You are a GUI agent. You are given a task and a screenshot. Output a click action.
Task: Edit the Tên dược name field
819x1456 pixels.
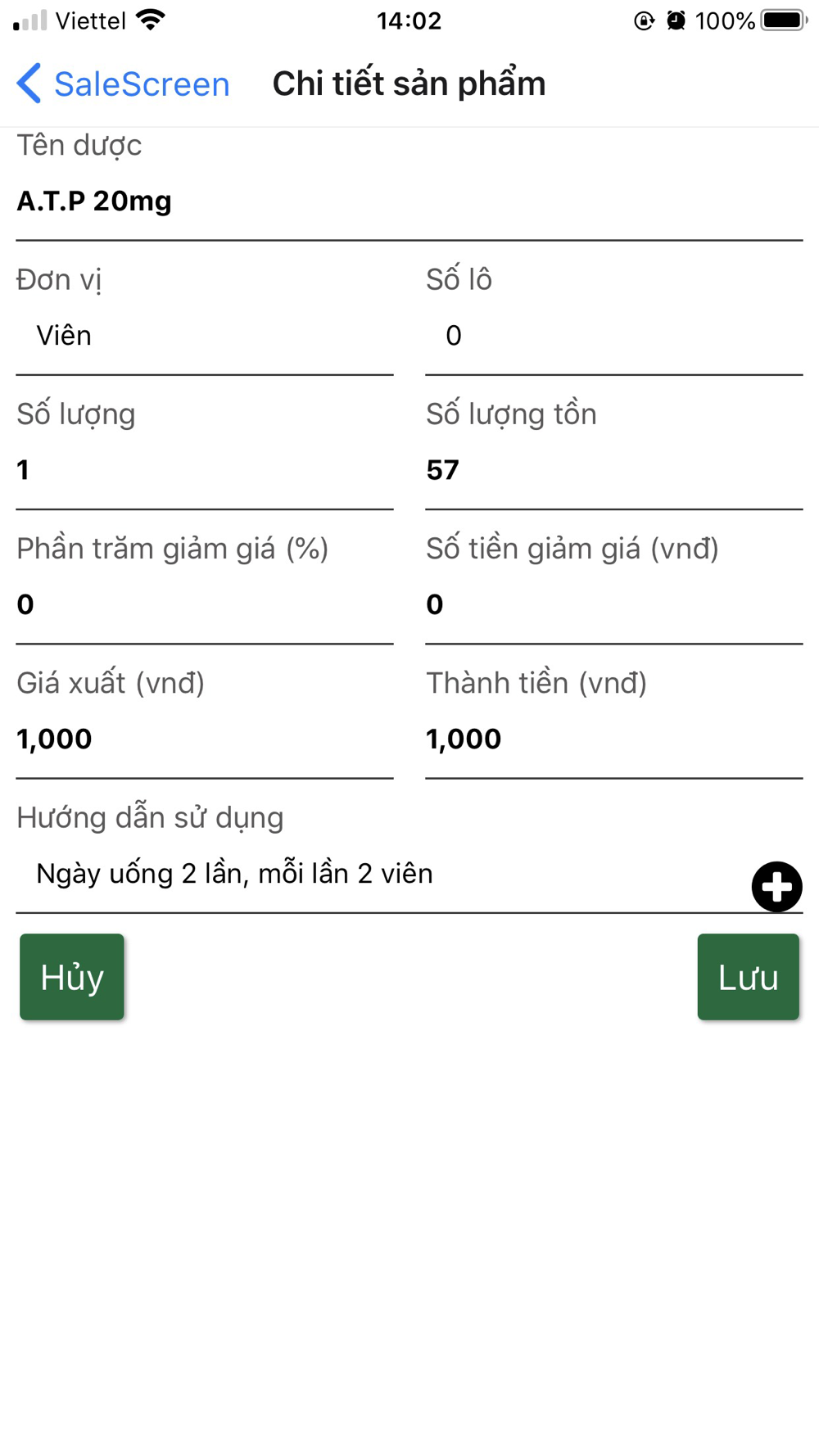[x=409, y=201]
